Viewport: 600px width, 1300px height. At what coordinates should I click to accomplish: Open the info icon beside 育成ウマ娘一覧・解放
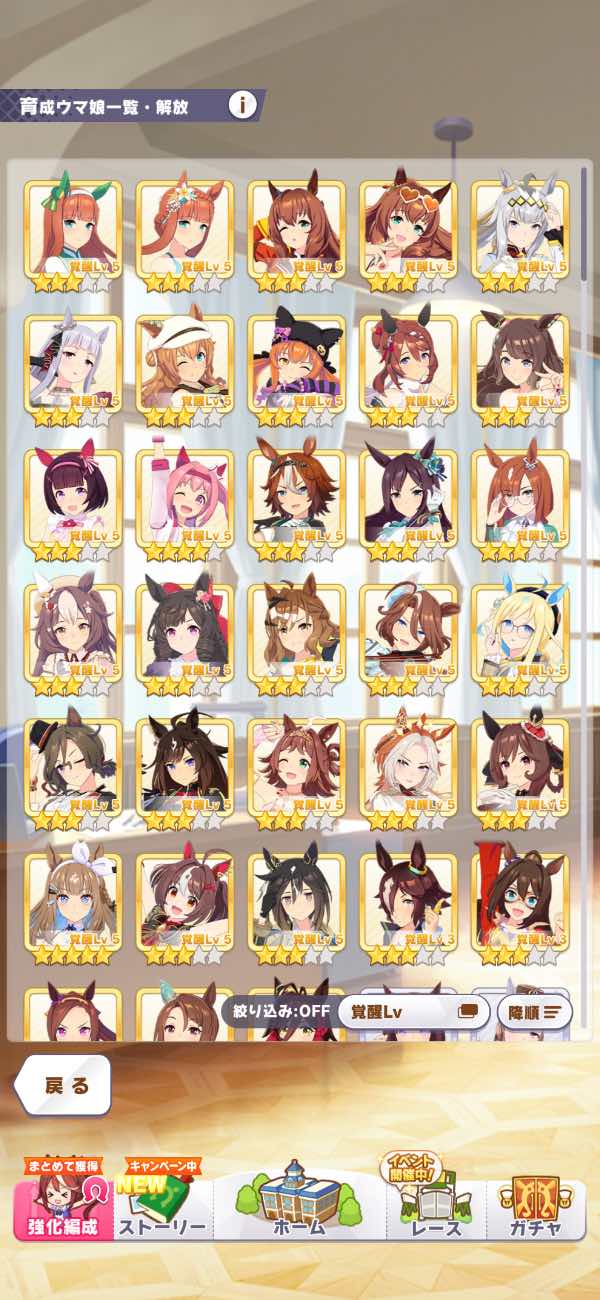pyautogui.click(x=242, y=105)
